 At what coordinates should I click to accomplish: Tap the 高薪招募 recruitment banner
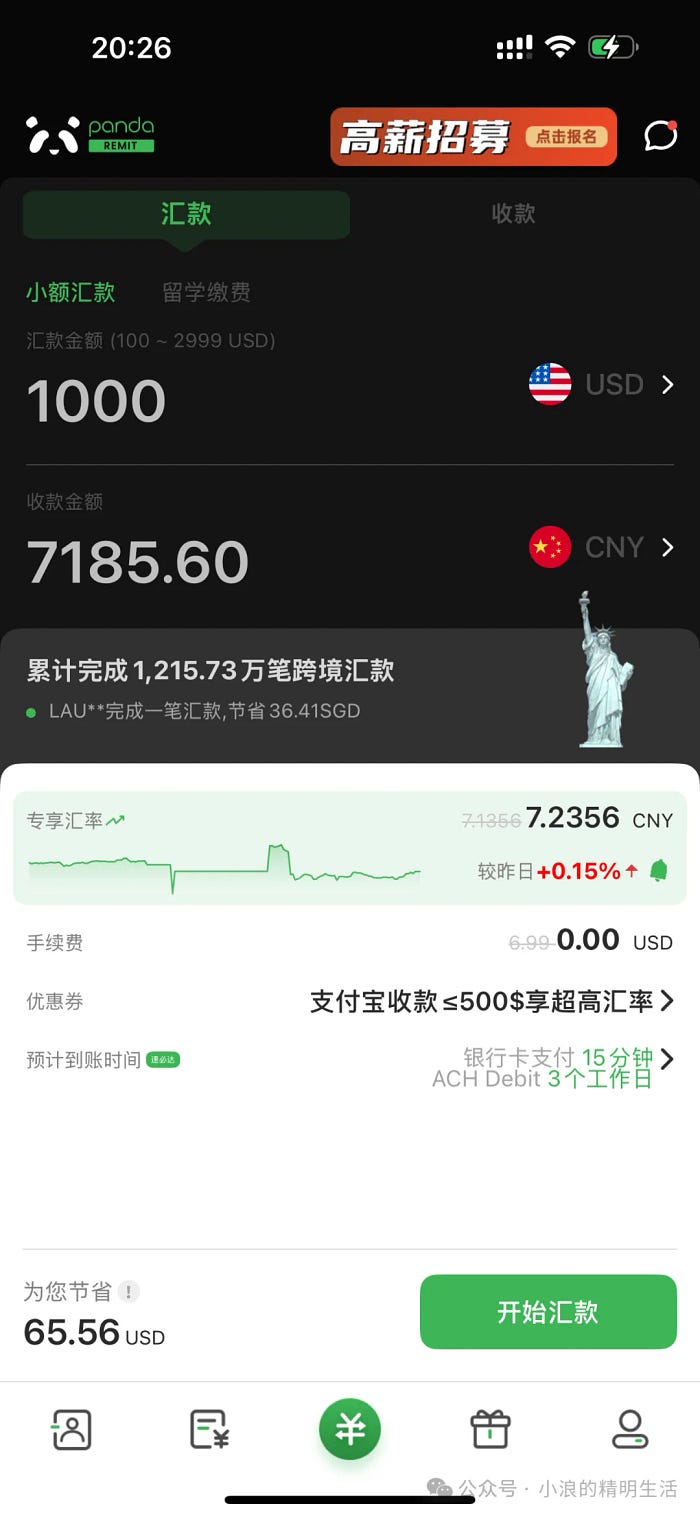click(473, 136)
